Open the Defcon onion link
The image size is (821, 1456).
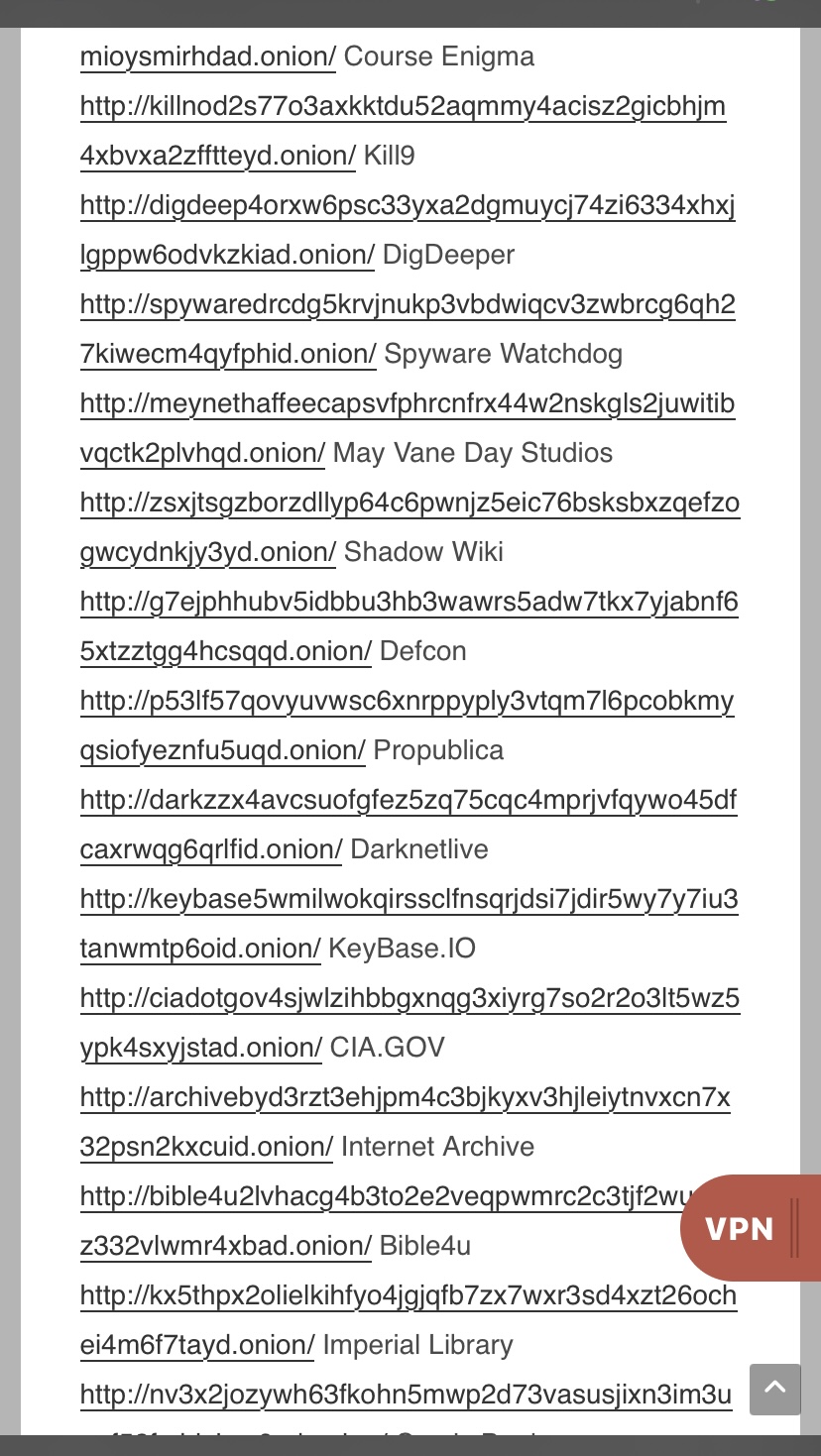409,603
